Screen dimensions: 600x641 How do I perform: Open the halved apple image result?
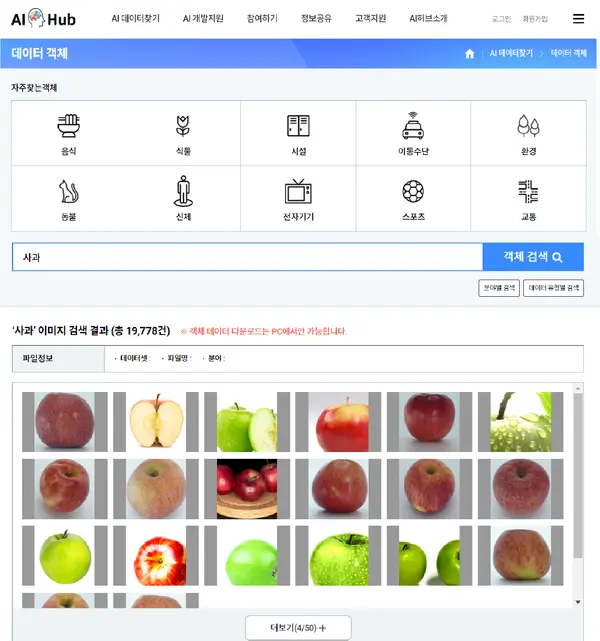point(156,421)
